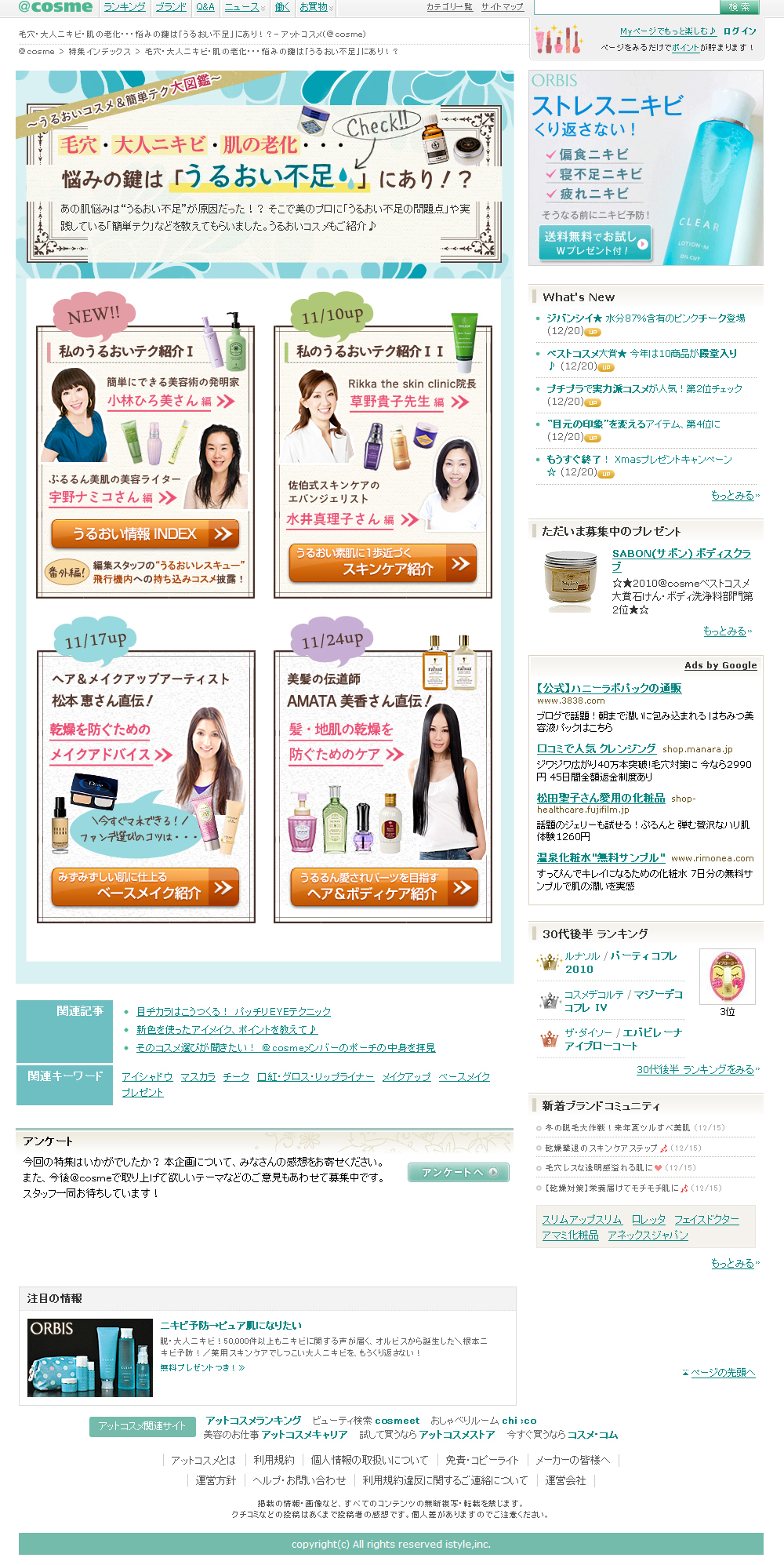The height and width of the screenshot is (1565, 784).
Task: Open the Q&A navigation link
Action: (x=205, y=7)
